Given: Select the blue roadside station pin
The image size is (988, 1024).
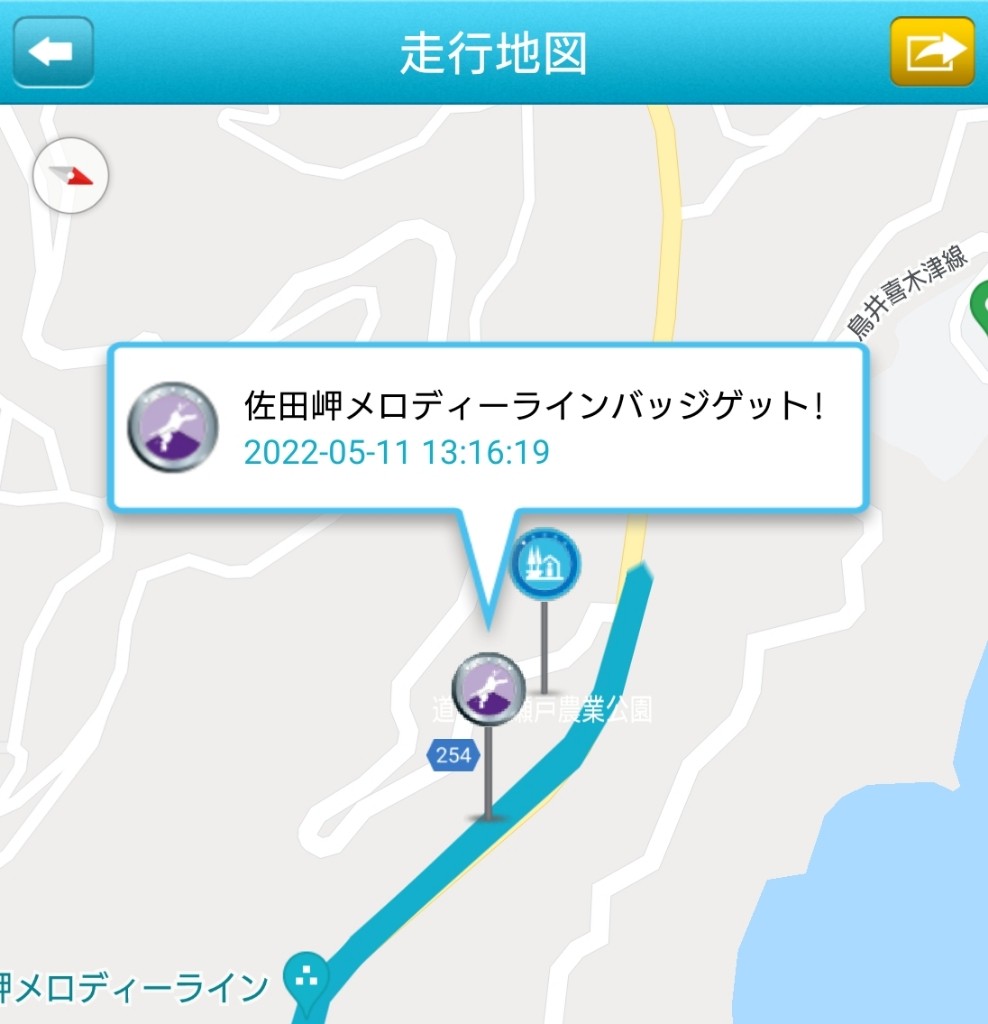Looking at the screenshot, I should pos(544,564).
